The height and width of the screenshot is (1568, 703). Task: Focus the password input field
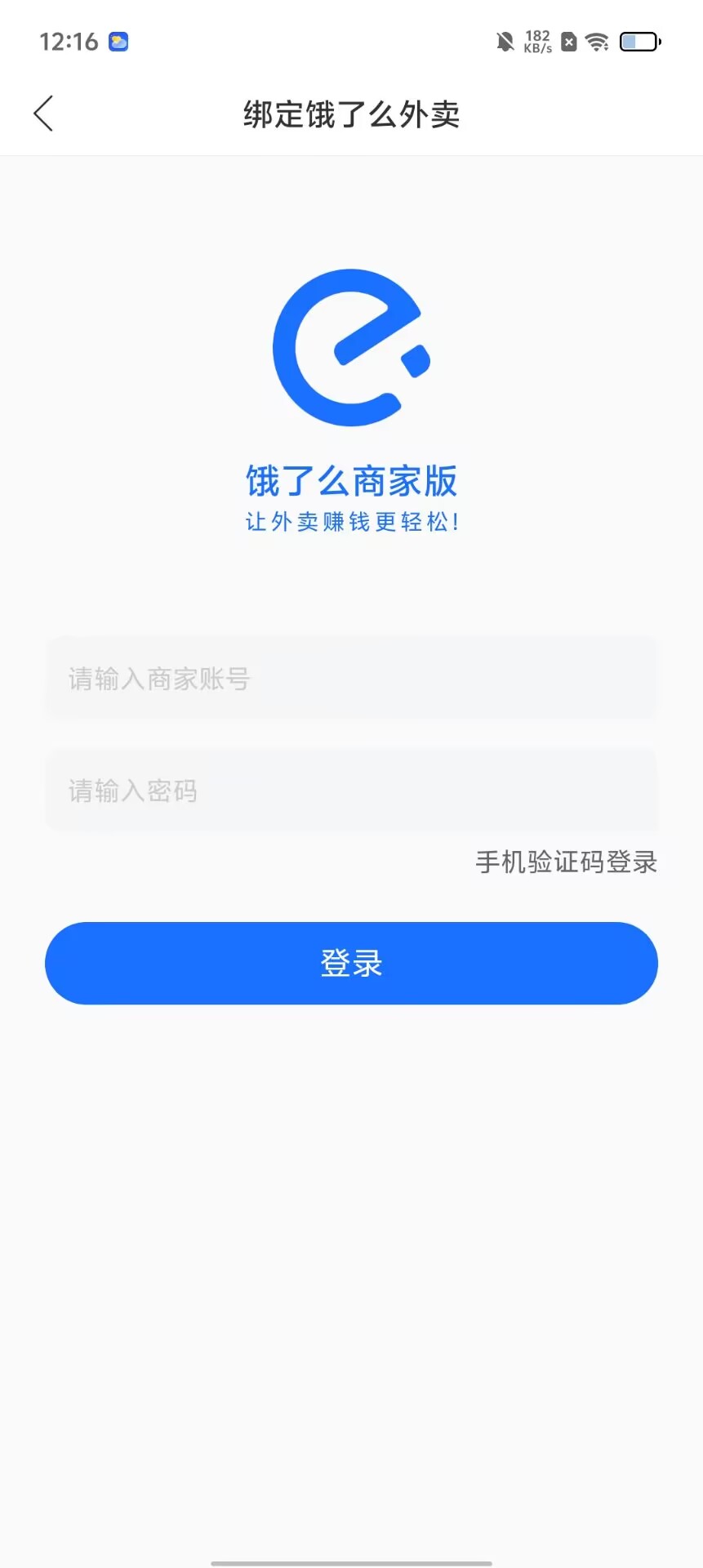tap(351, 791)
